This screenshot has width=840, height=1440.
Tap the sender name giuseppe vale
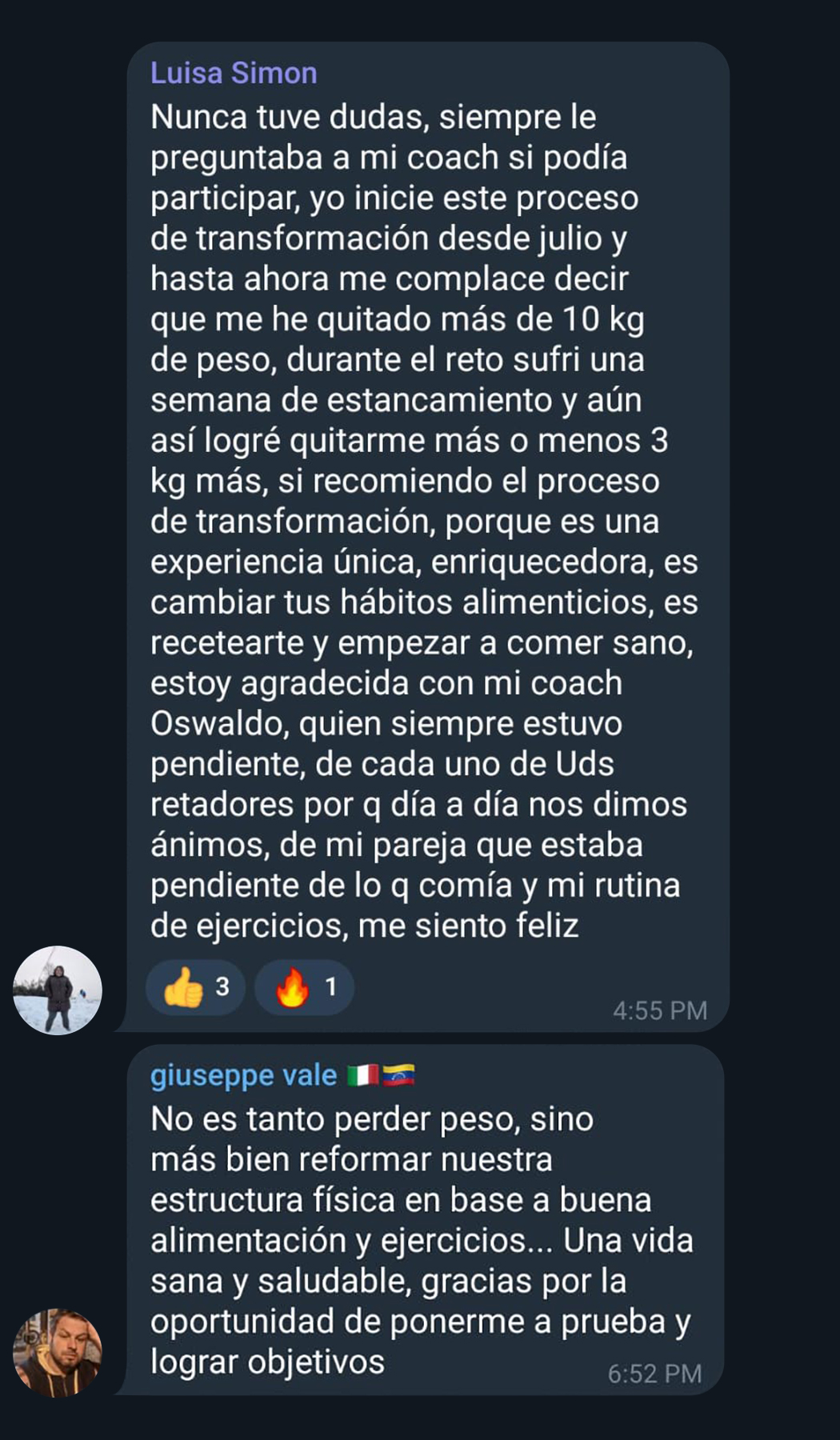pos(243,1075)
